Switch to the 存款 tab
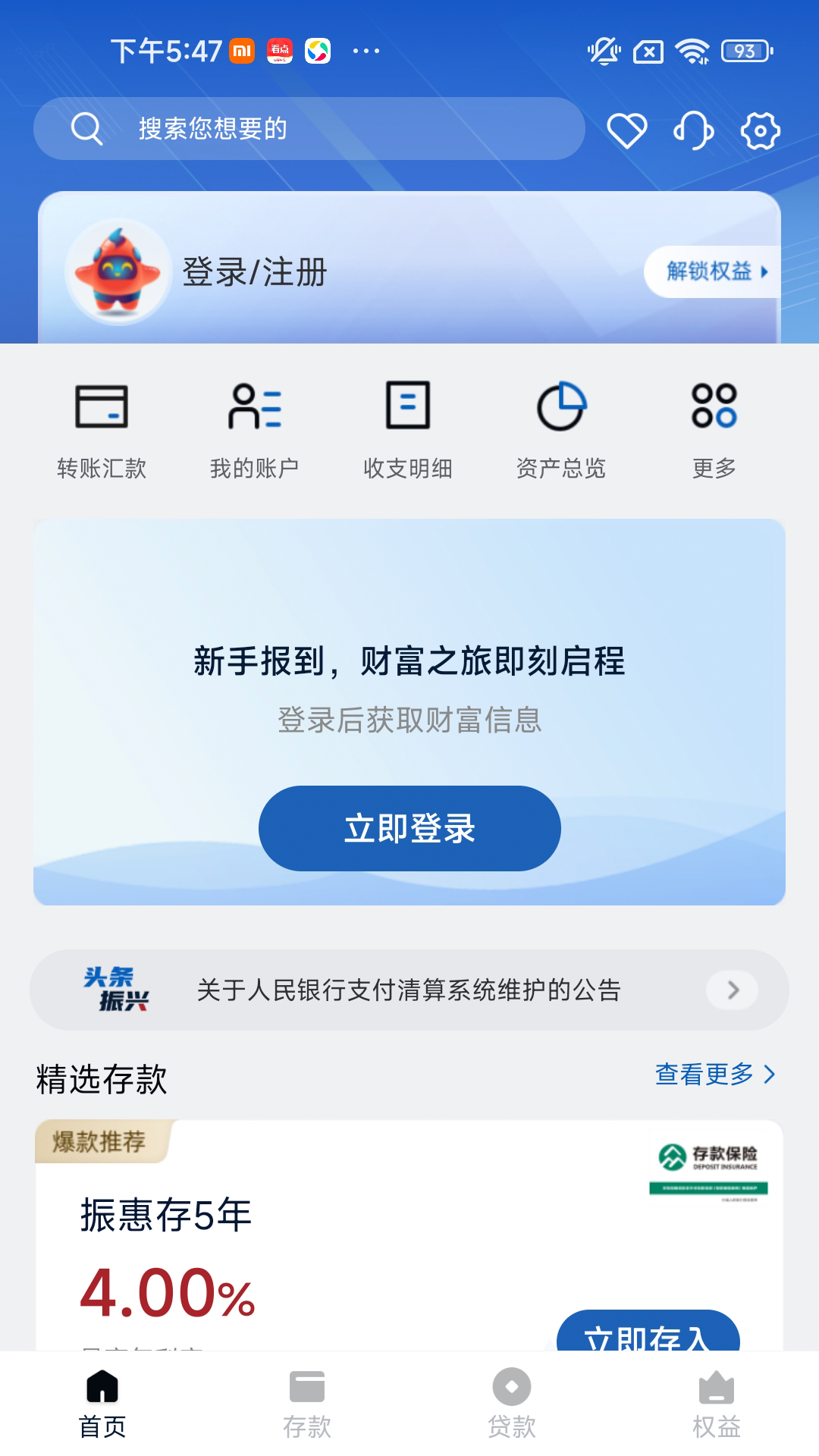 click(307, 1403)
